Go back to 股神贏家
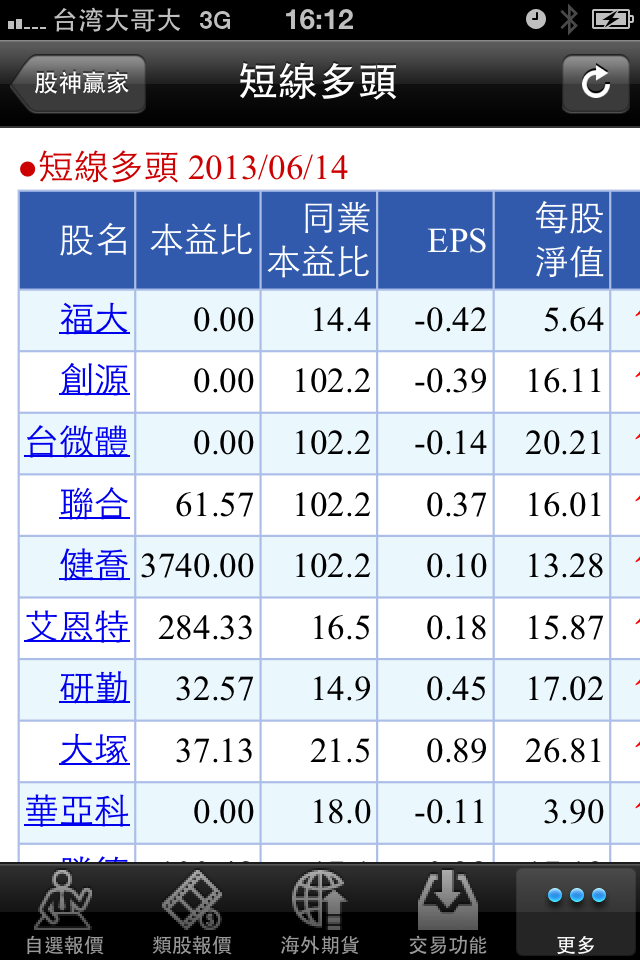This screenshot has height=960, width=640. coord(78,83)
